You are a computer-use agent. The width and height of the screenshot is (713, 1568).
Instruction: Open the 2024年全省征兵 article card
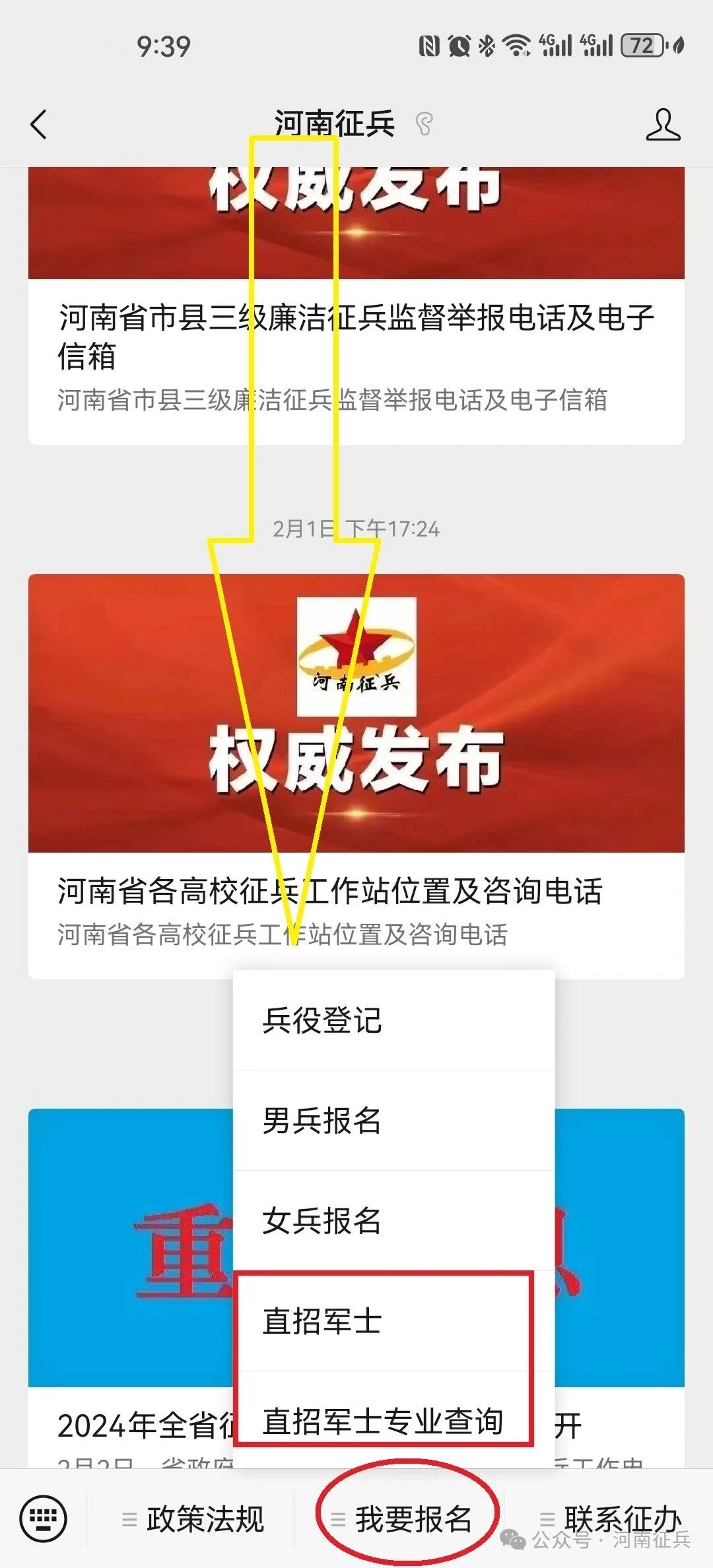pyautogui.click(x=132, y=1425)
